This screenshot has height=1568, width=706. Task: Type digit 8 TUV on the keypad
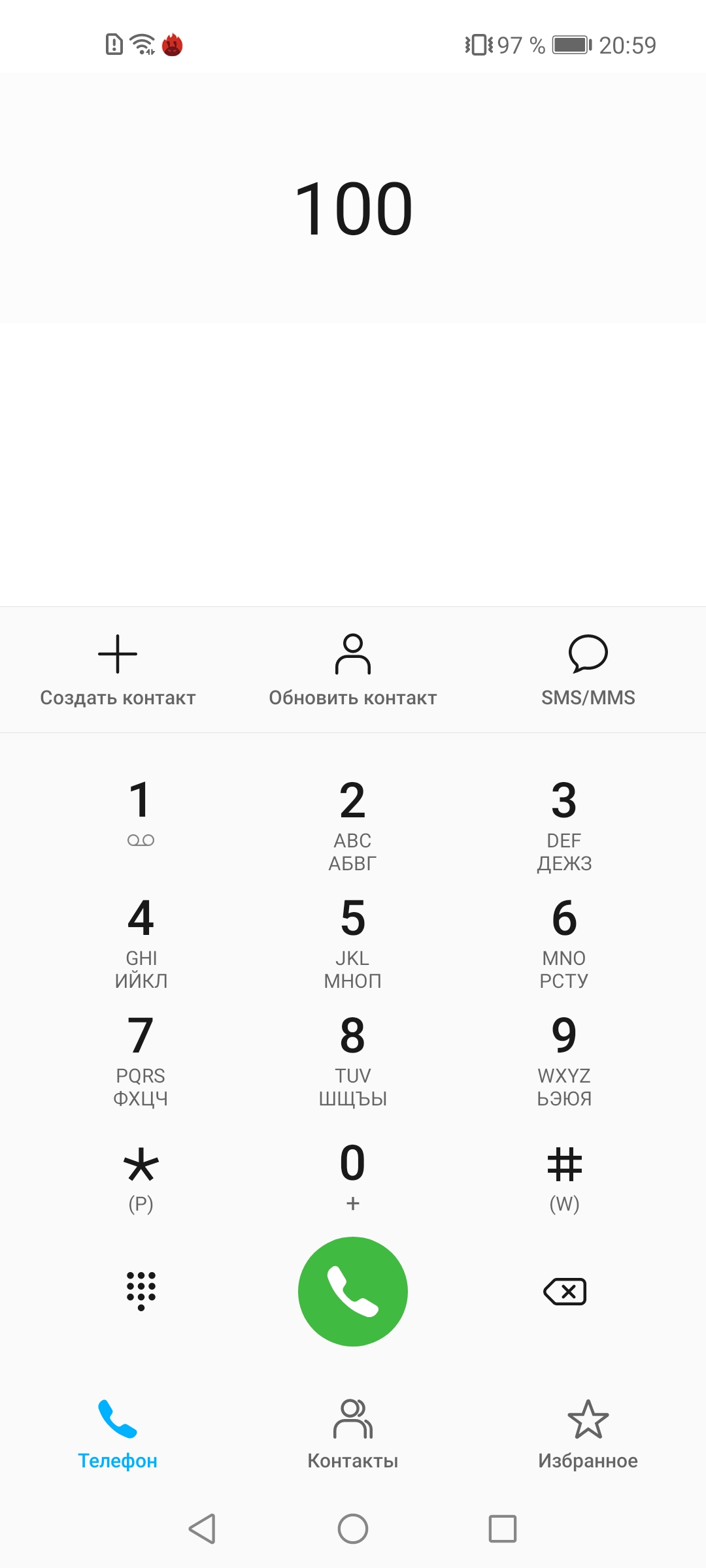(353, 1058)
